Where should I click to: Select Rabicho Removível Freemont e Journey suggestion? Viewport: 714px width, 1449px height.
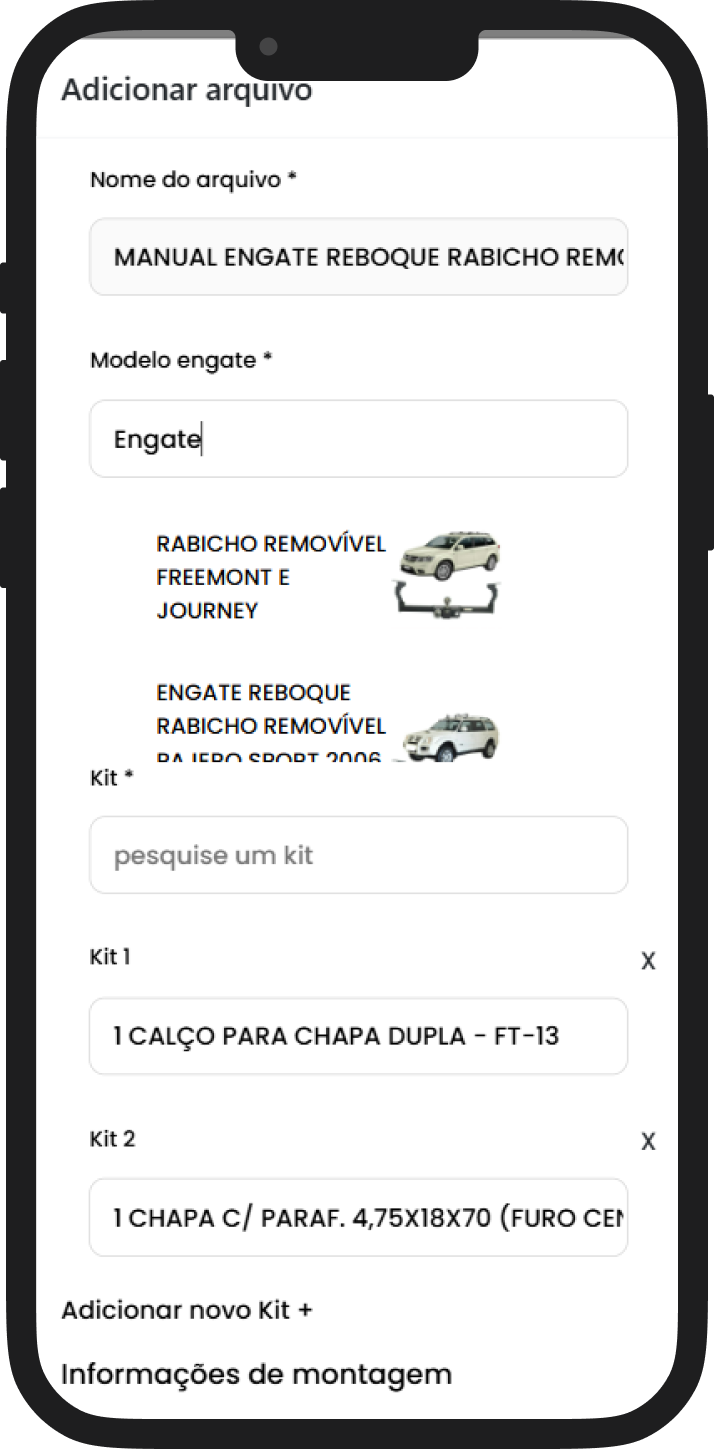pos(328,578)
